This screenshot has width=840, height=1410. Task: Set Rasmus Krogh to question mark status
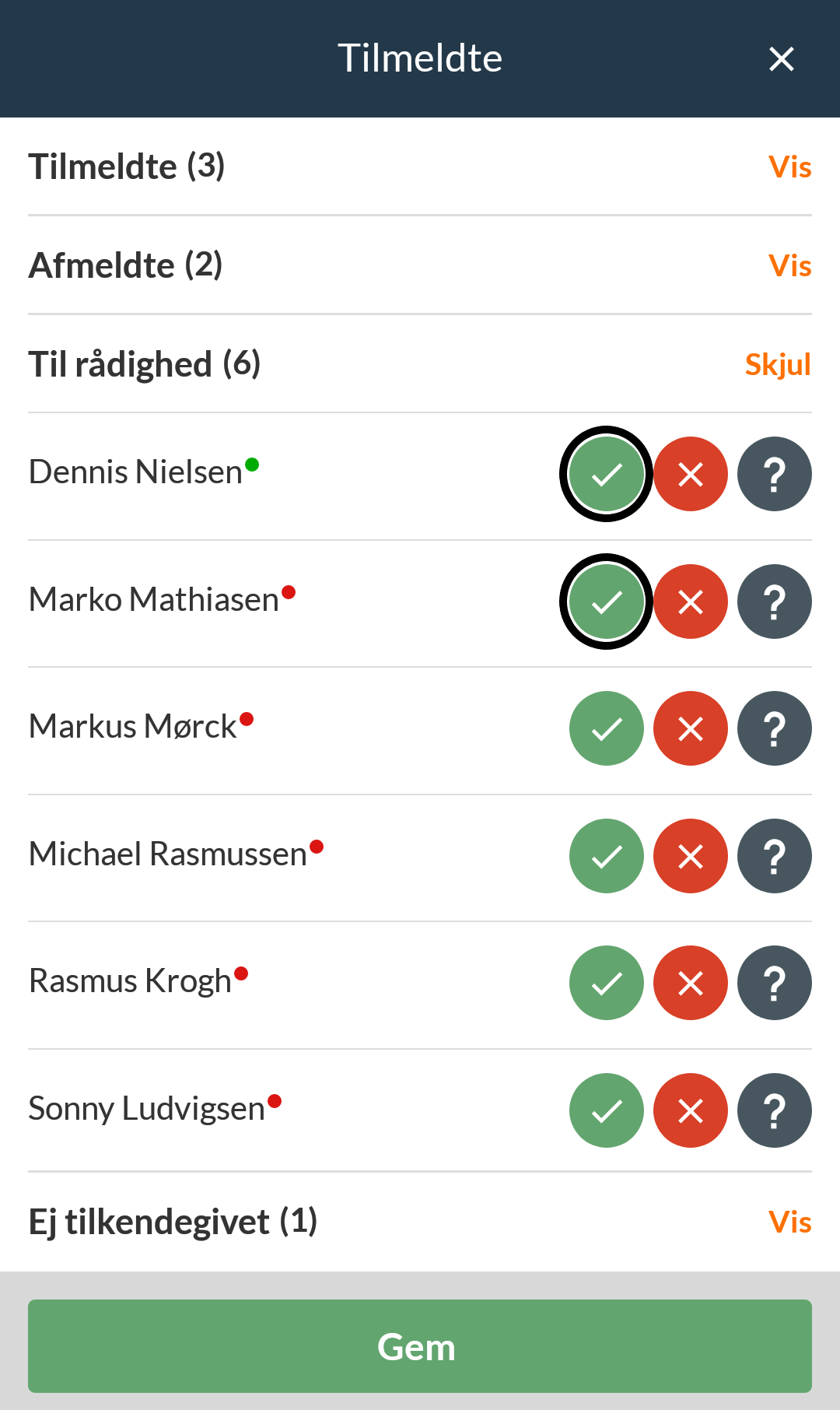(775, 983)
